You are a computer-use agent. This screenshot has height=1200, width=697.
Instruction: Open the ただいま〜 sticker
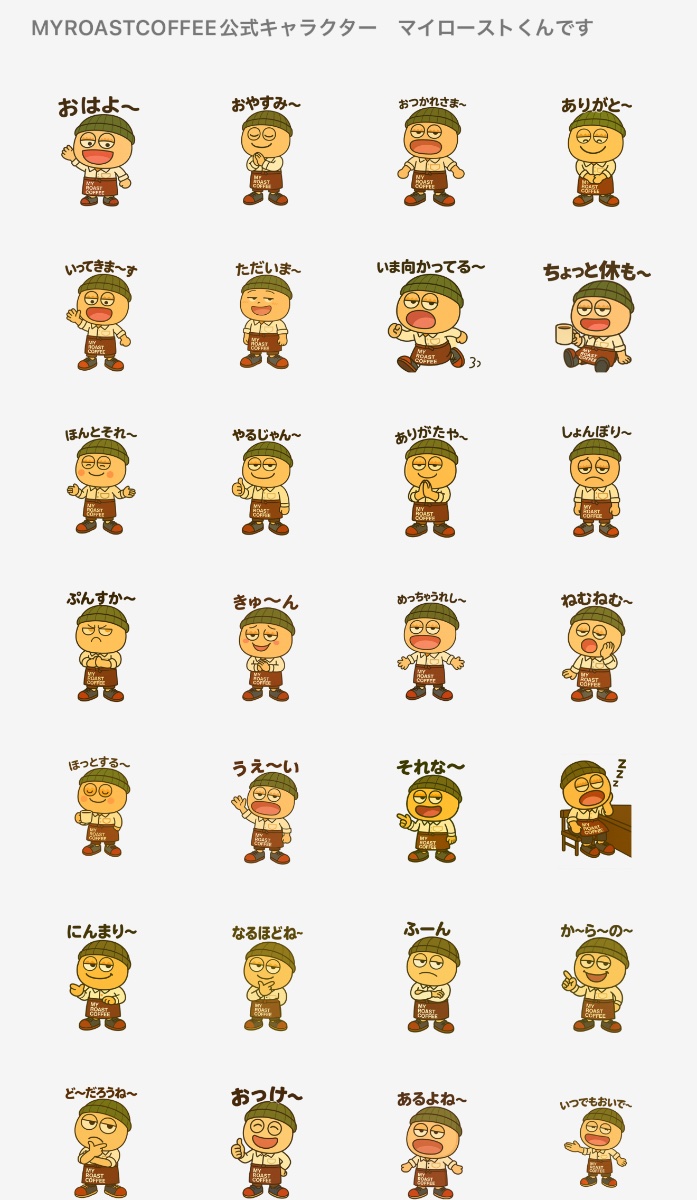coord(265,318)
